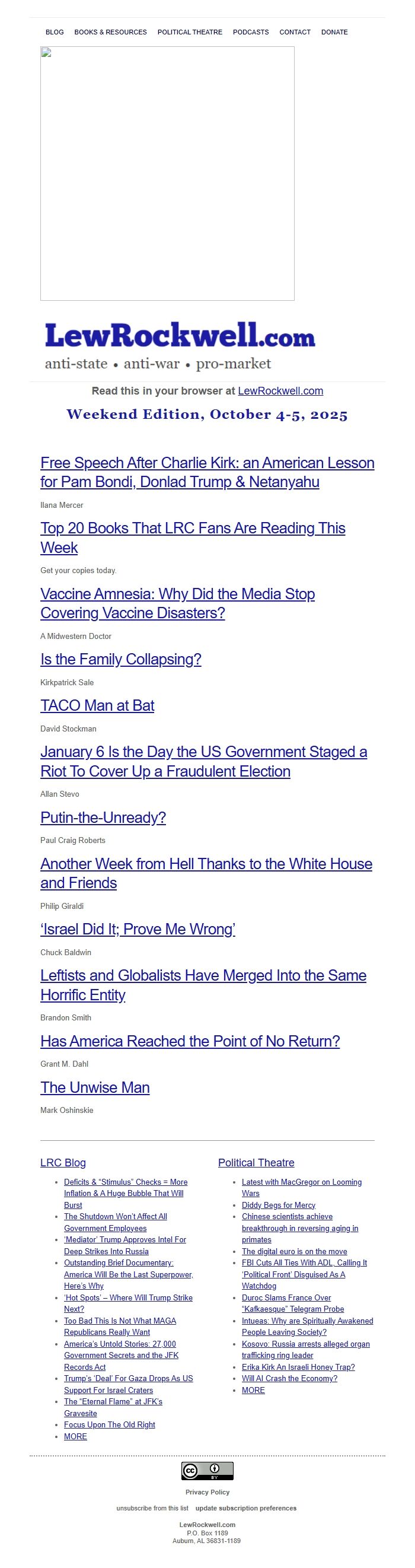The width and height of the screenshot is (415, 1568).
Task: Open 'Putin-the-Unready?' article
Action: pos(103,818)
